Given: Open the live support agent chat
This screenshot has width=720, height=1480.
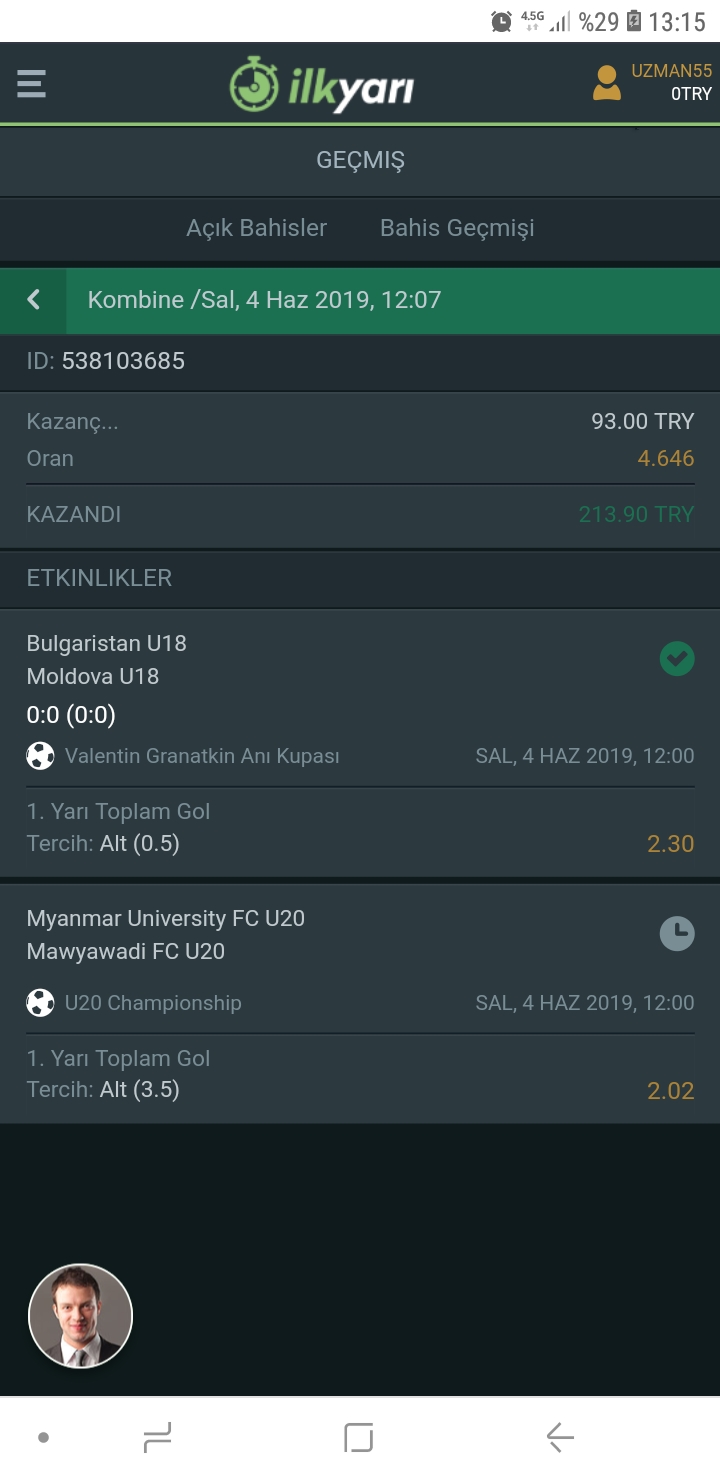Looking at the screenshot, I should [x=81, y=1315].
